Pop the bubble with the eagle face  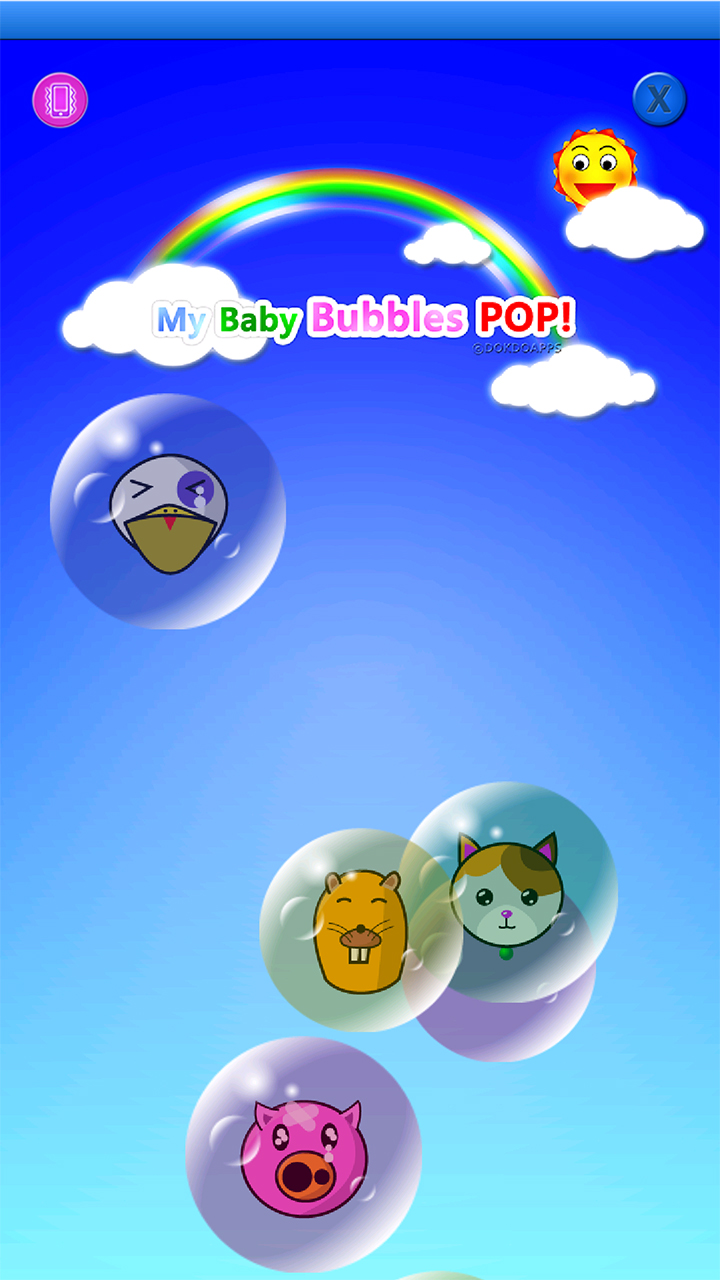click(x=170, y=510)
